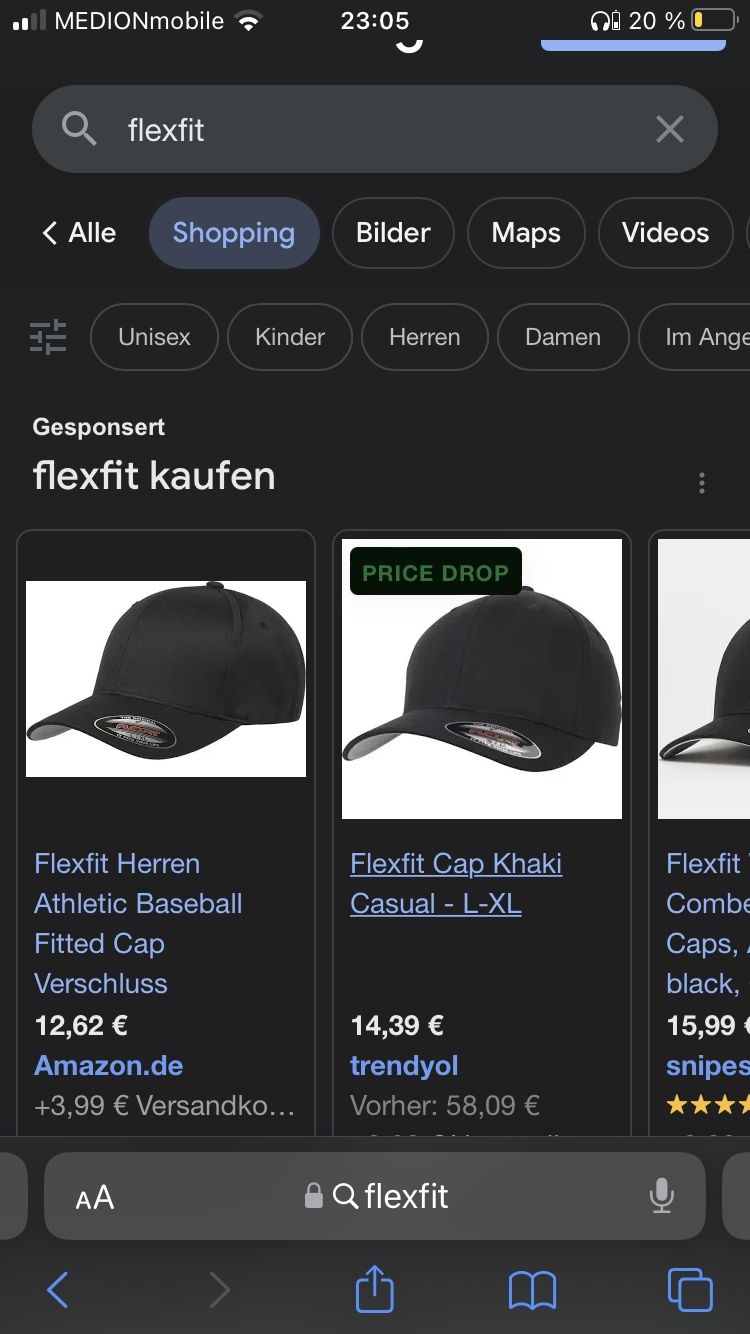Select the Herren filter chip
The image size is (750, 1334).
[x=424, y=337]
